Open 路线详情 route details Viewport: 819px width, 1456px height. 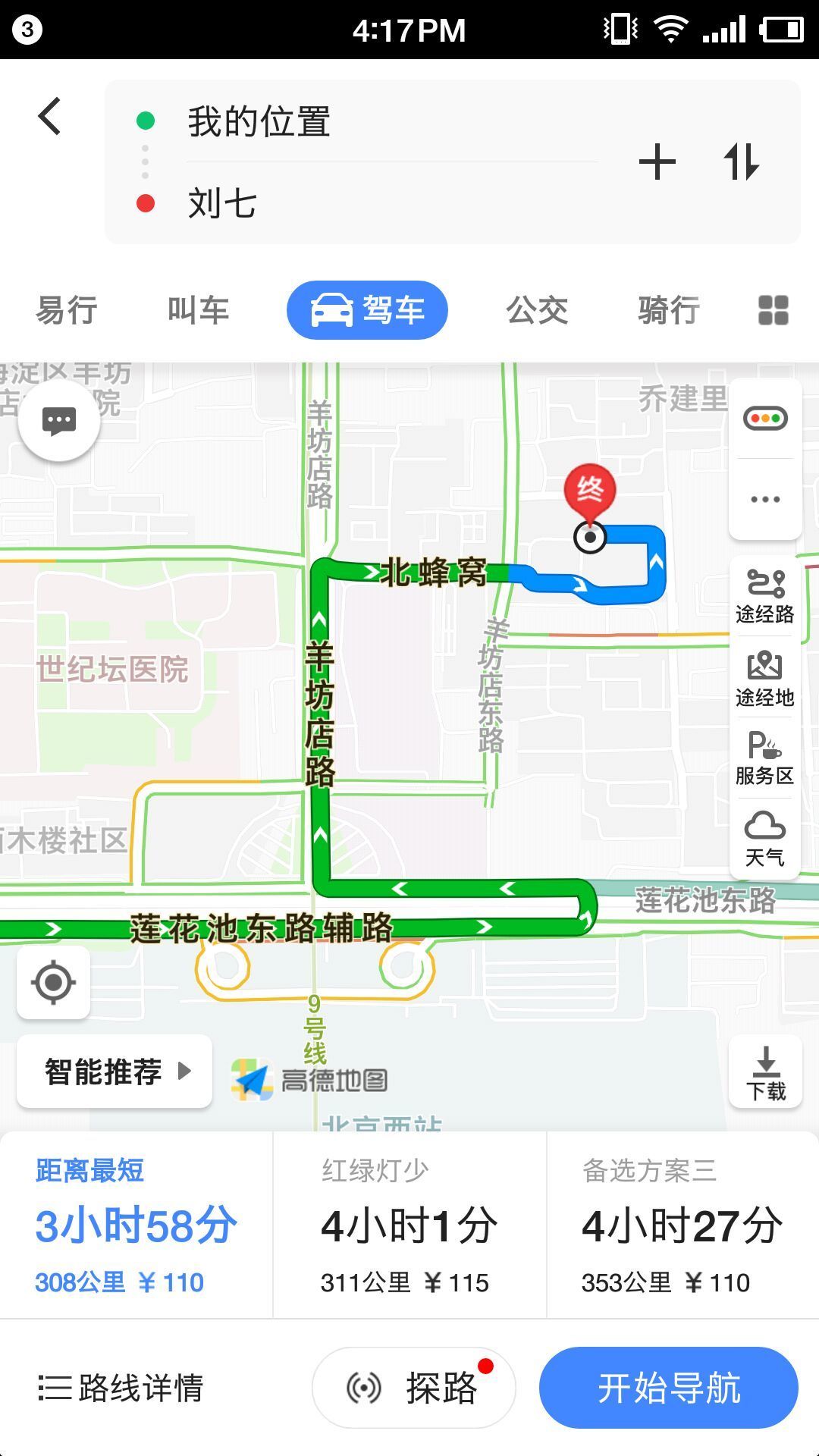[x=121, y=1388]
